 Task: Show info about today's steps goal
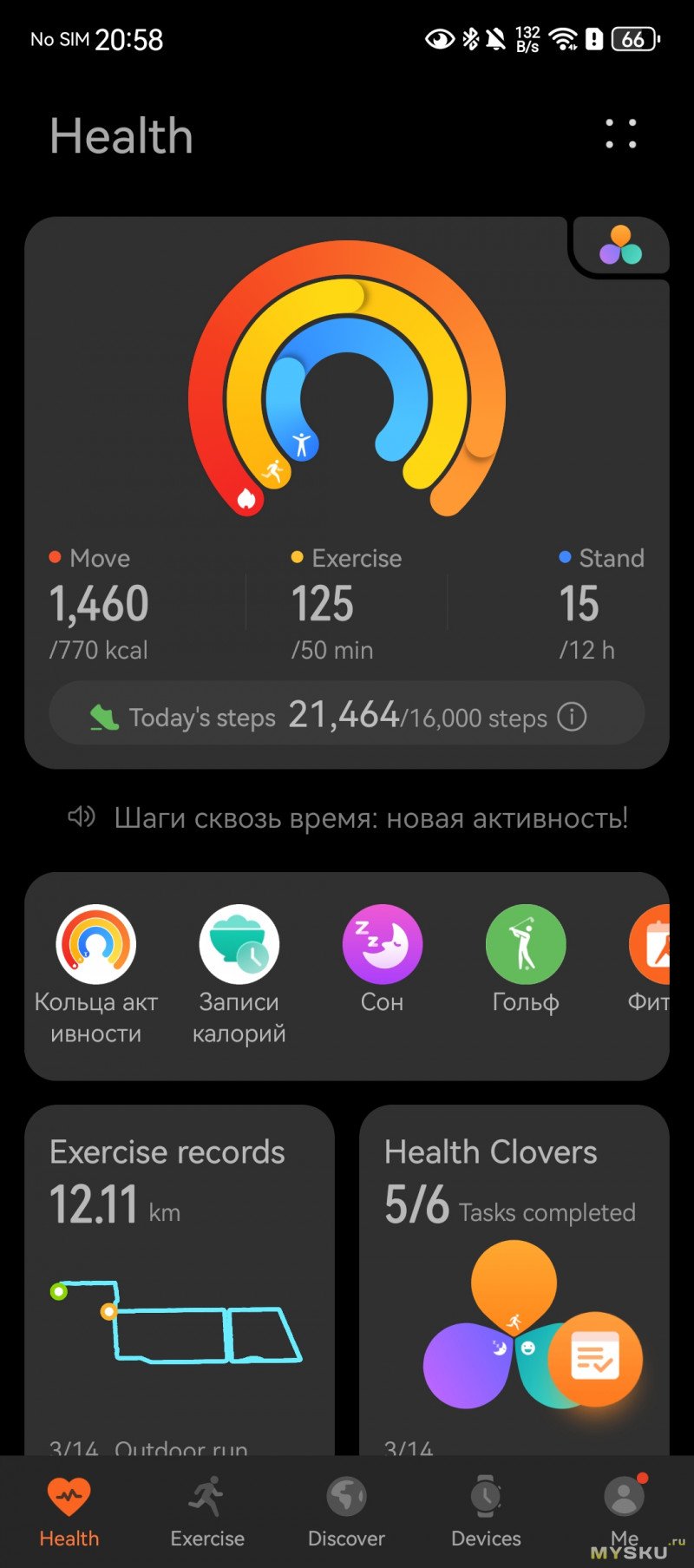(572, 718)
